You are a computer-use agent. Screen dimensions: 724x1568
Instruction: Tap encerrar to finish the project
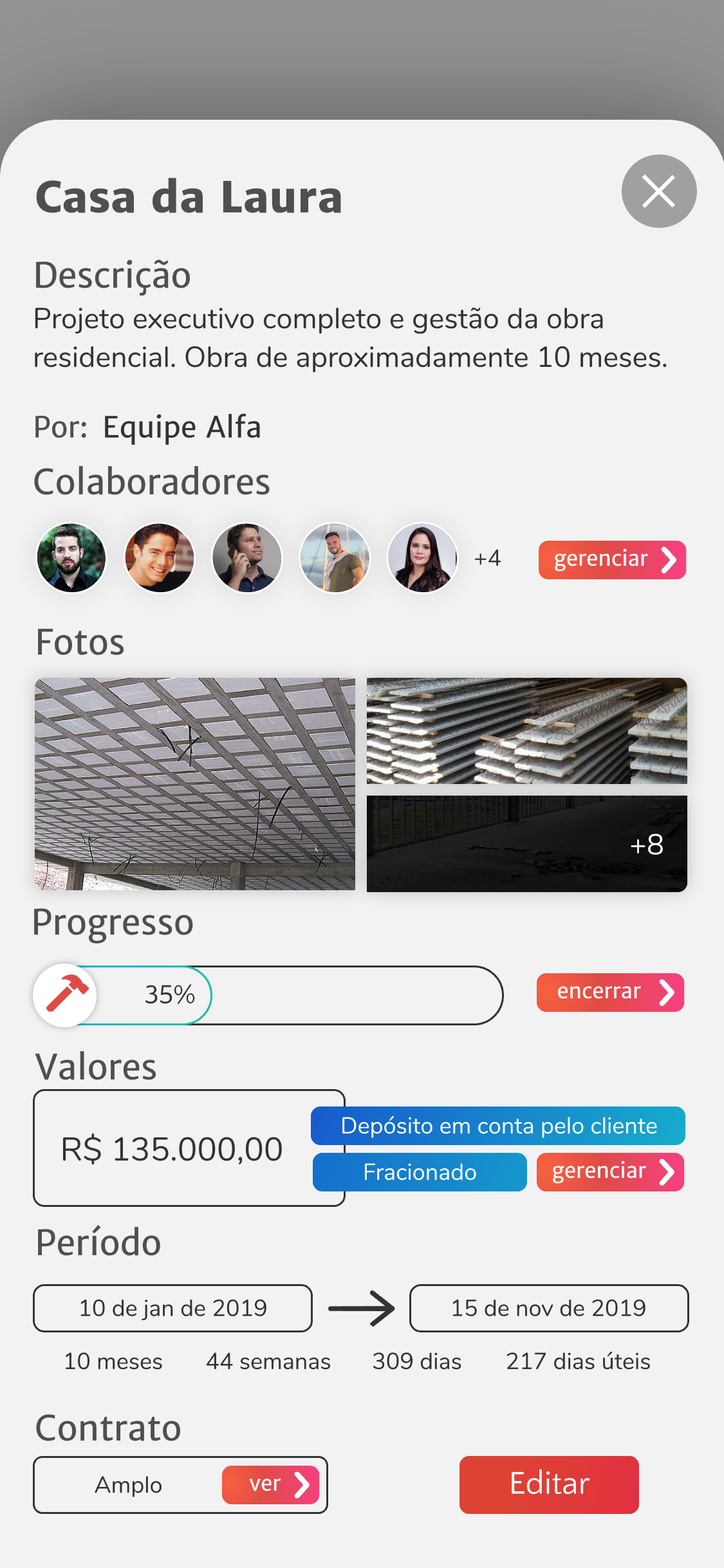click(x=609, y=992)
